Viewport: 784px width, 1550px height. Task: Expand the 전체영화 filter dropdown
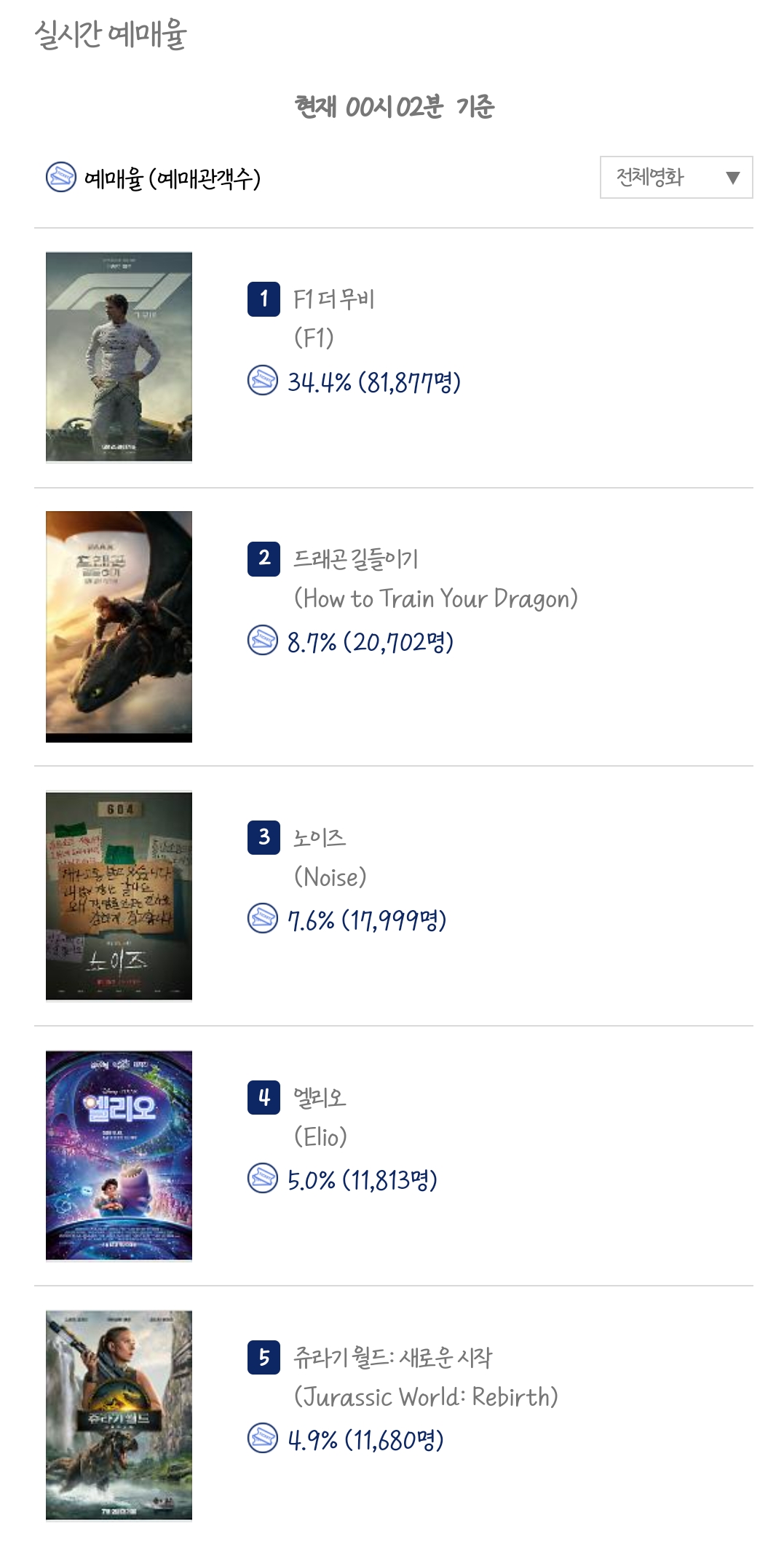[676, 177]
